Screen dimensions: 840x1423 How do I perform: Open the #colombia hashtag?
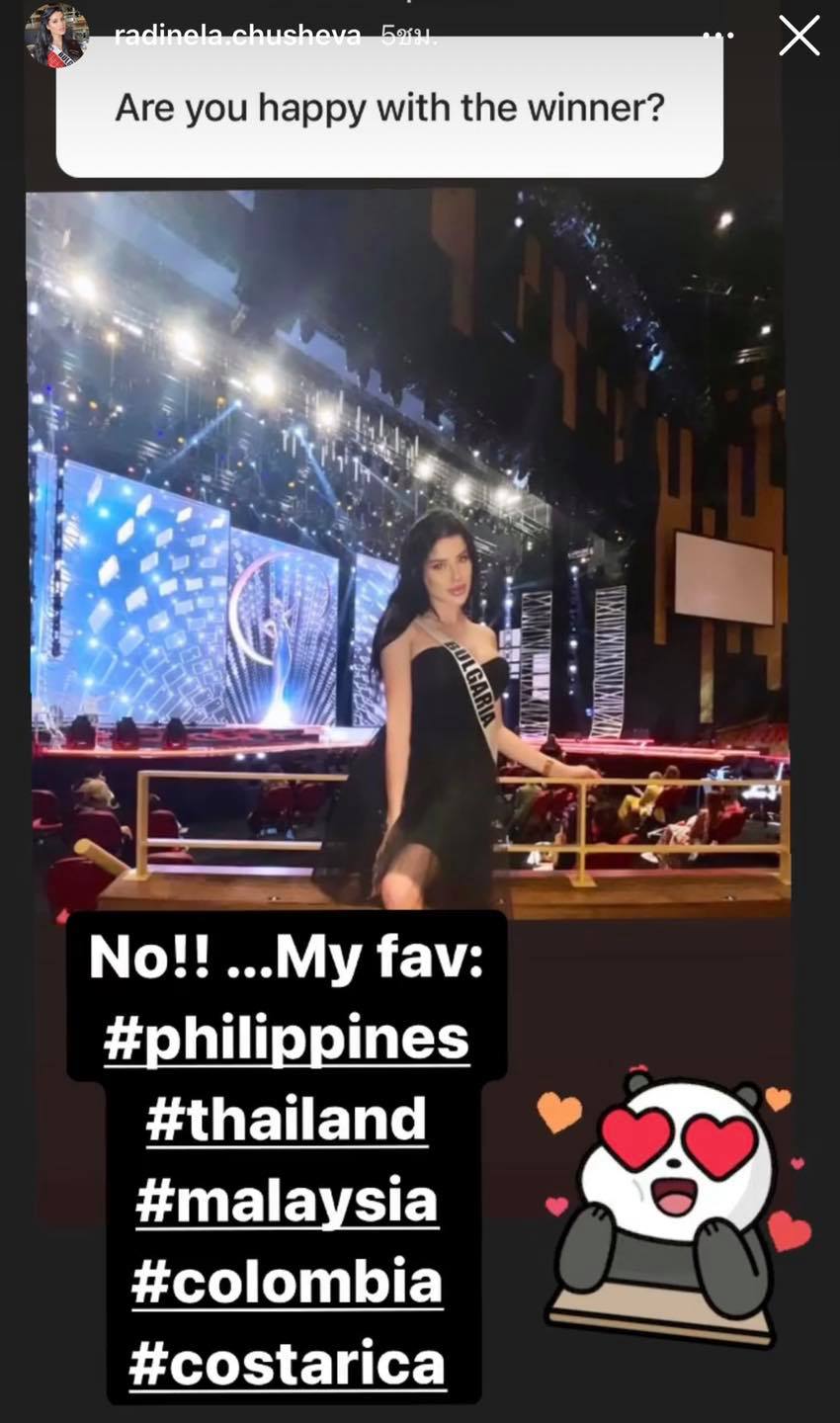[x=287, y=1282]
